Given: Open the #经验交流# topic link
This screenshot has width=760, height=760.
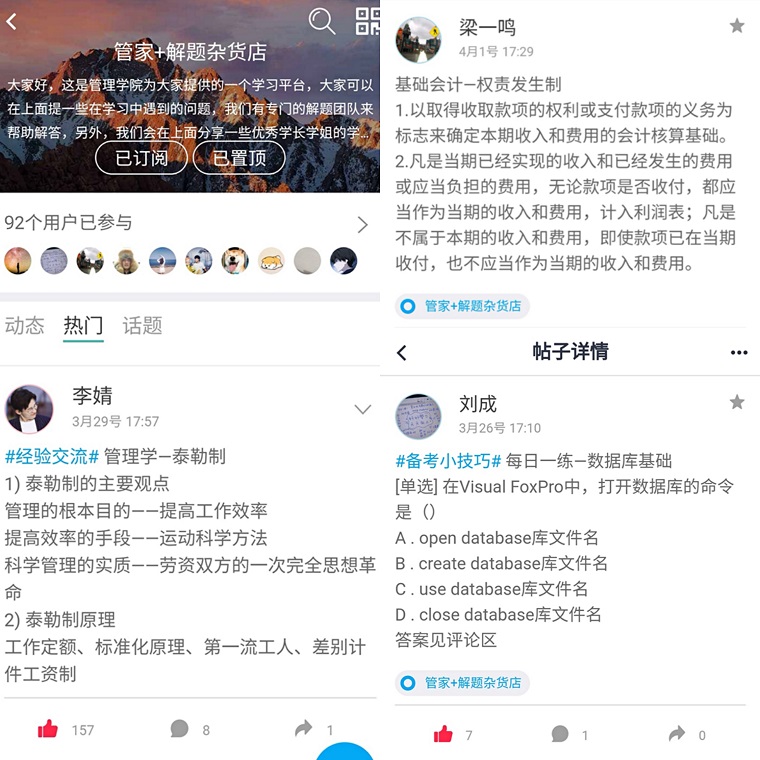Looking at the screenshot, I should (x=52, y=457).
